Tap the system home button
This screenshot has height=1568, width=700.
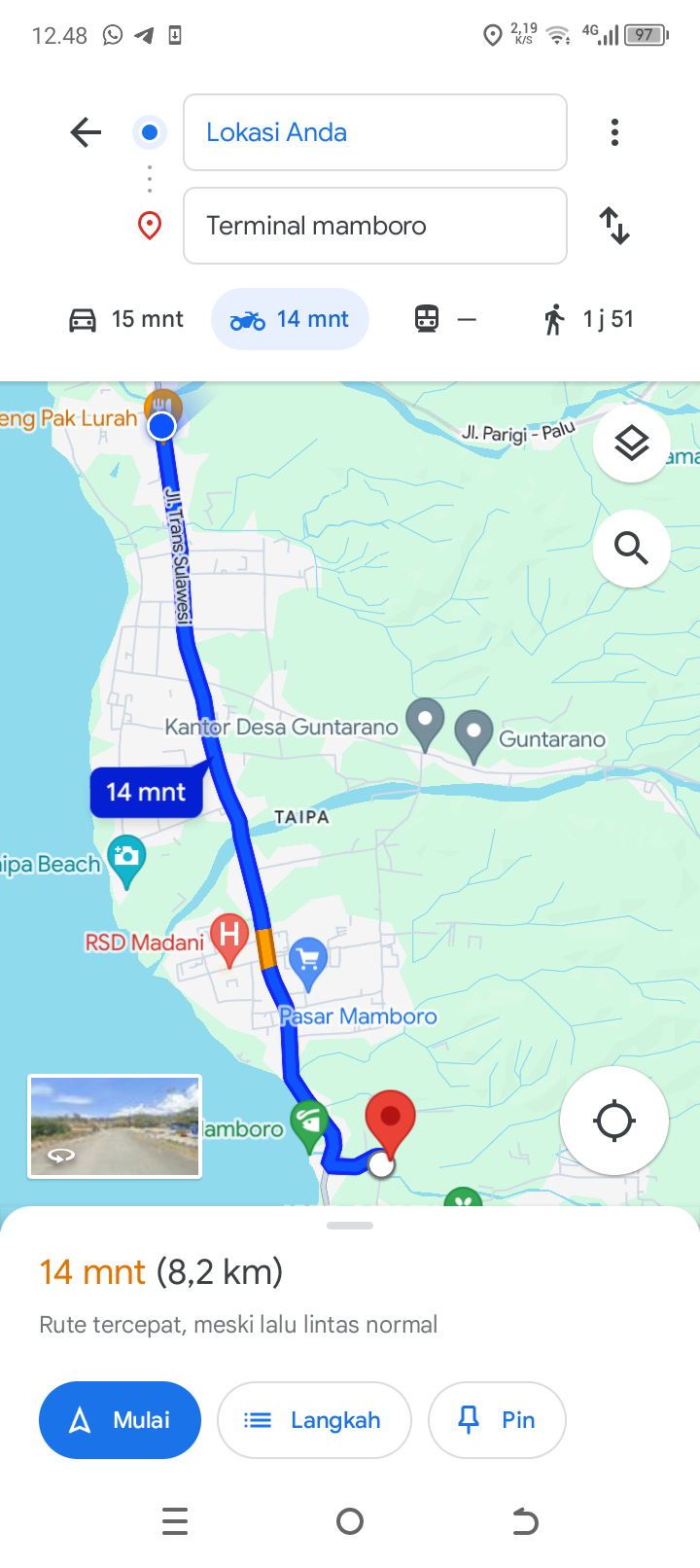coord(350,1521)
